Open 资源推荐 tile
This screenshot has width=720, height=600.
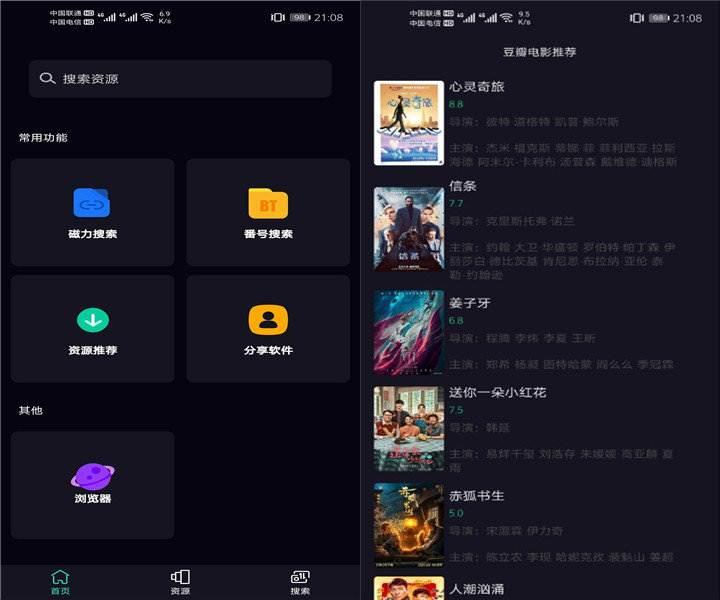point(92,329)
